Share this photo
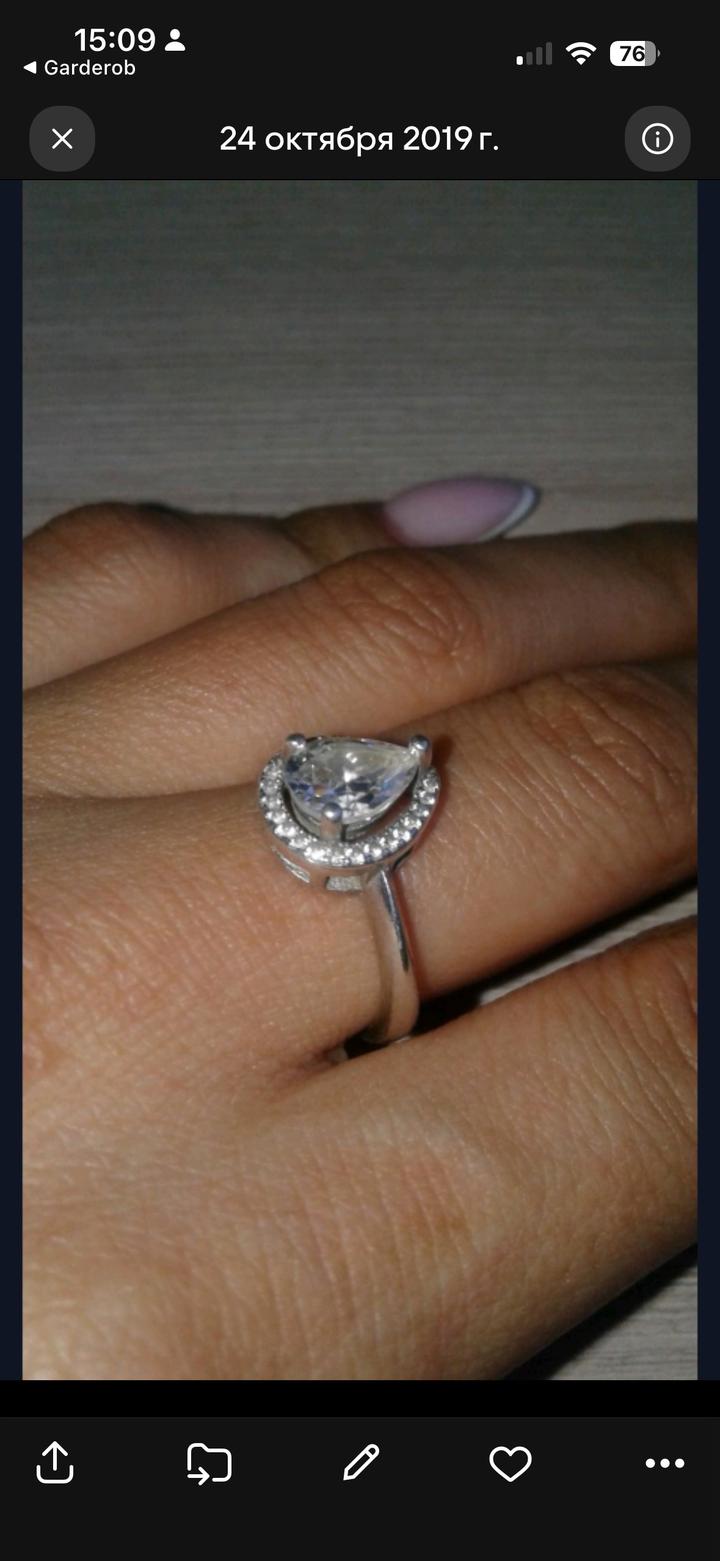This screenshot has height=1561, width=720. click(54, 1463)
